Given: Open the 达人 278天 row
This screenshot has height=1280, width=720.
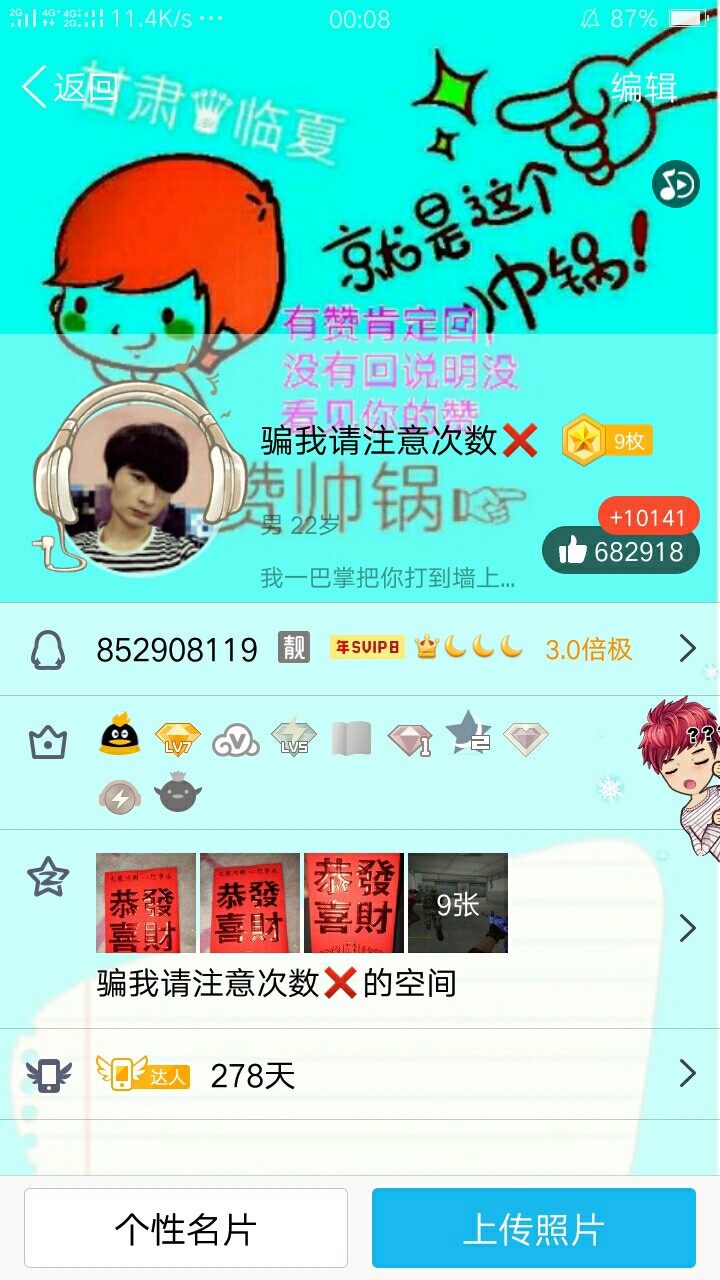Looking at the screenshot, I should 360,1075.
